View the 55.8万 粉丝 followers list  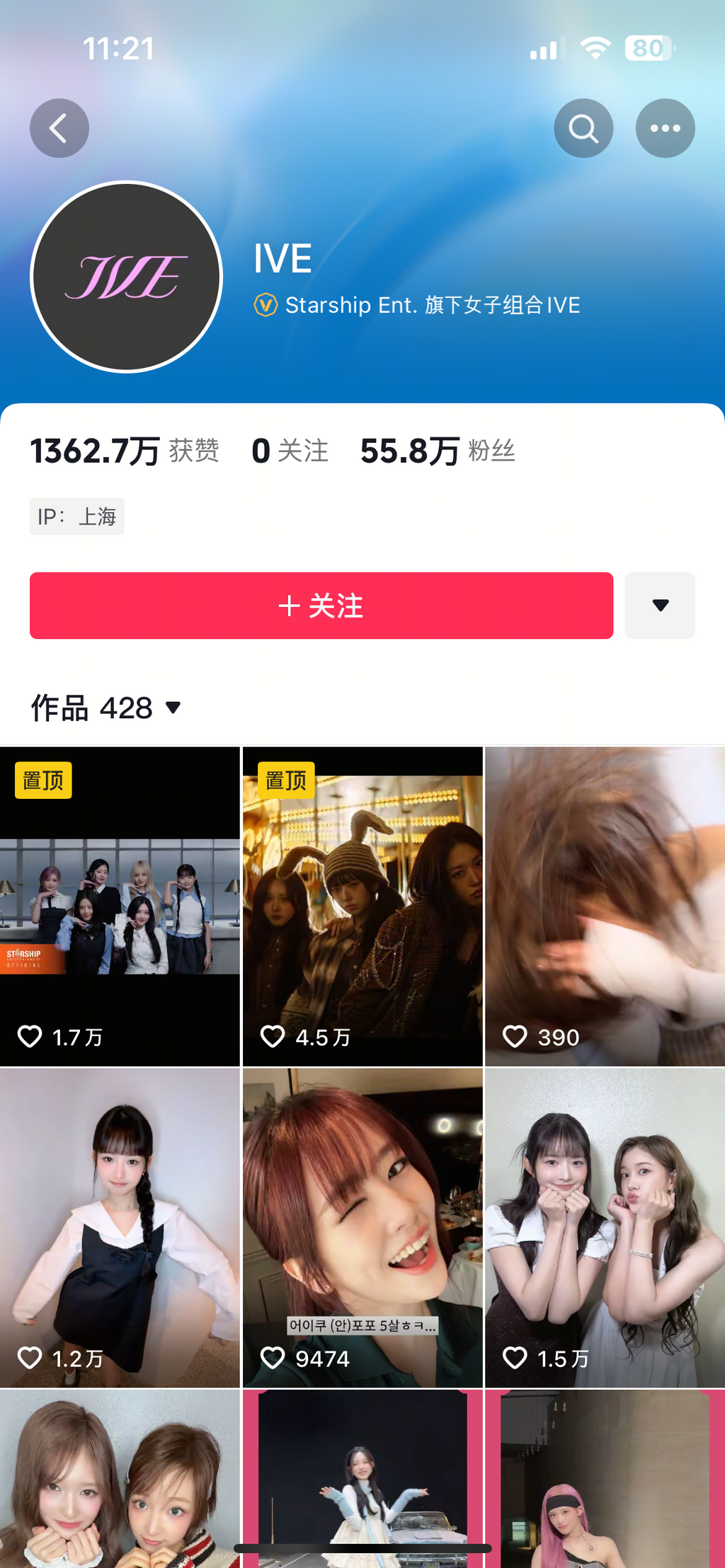(437, 451)
